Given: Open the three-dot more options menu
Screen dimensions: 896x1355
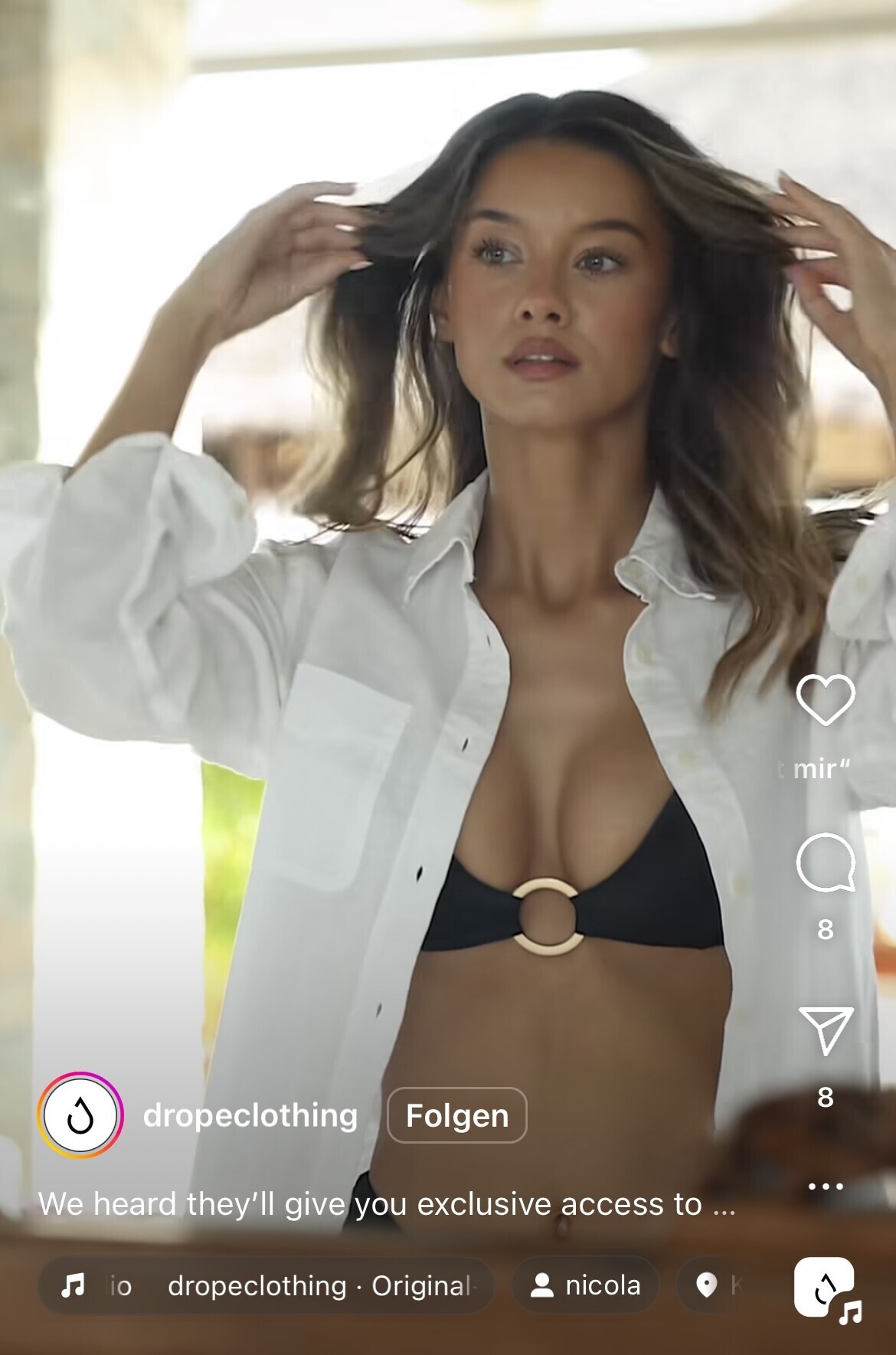Looking at the screenshot, I should click(x=825, y=1186).
